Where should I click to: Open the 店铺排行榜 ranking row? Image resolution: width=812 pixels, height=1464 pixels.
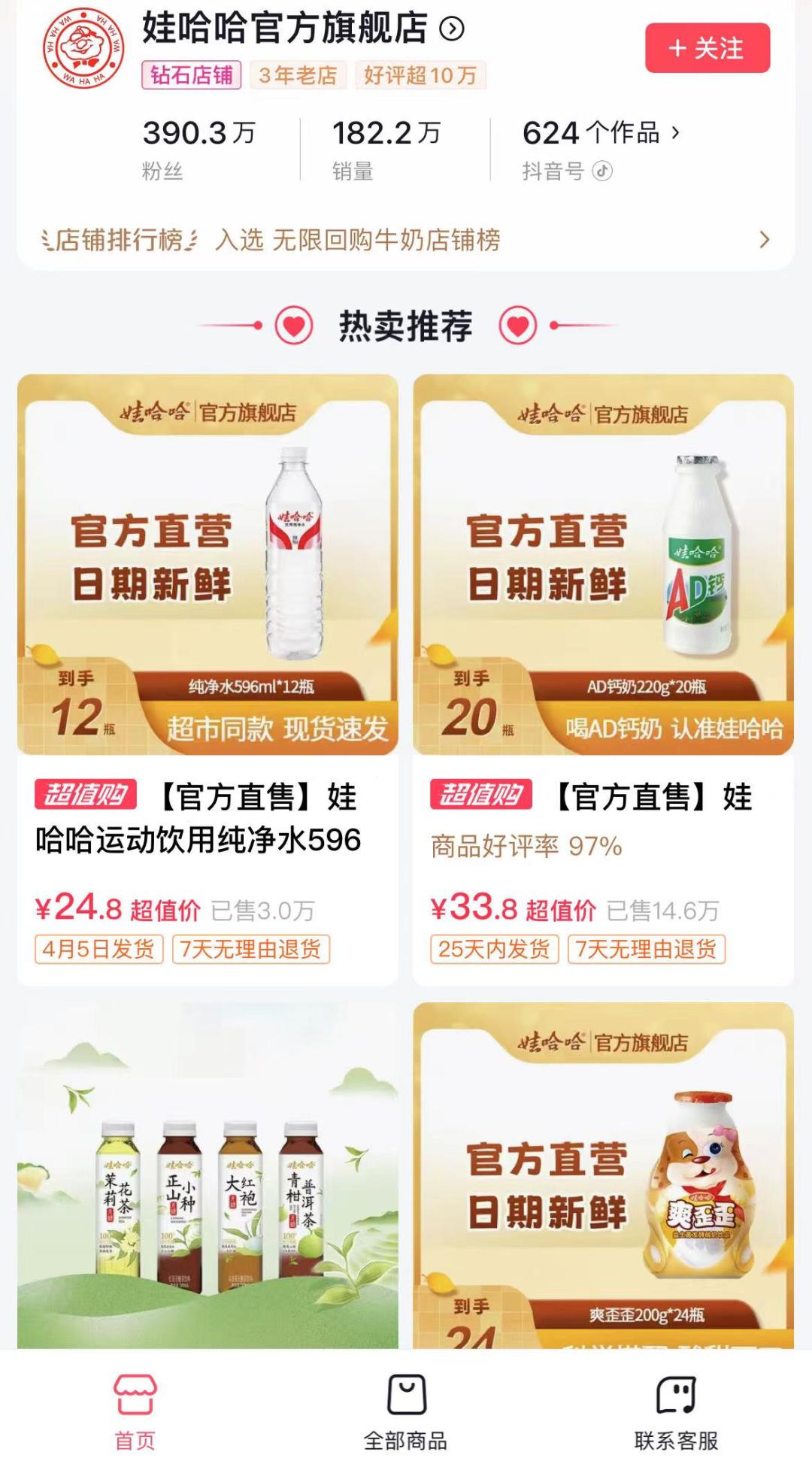pyautogui.click(x=406, y=240)
